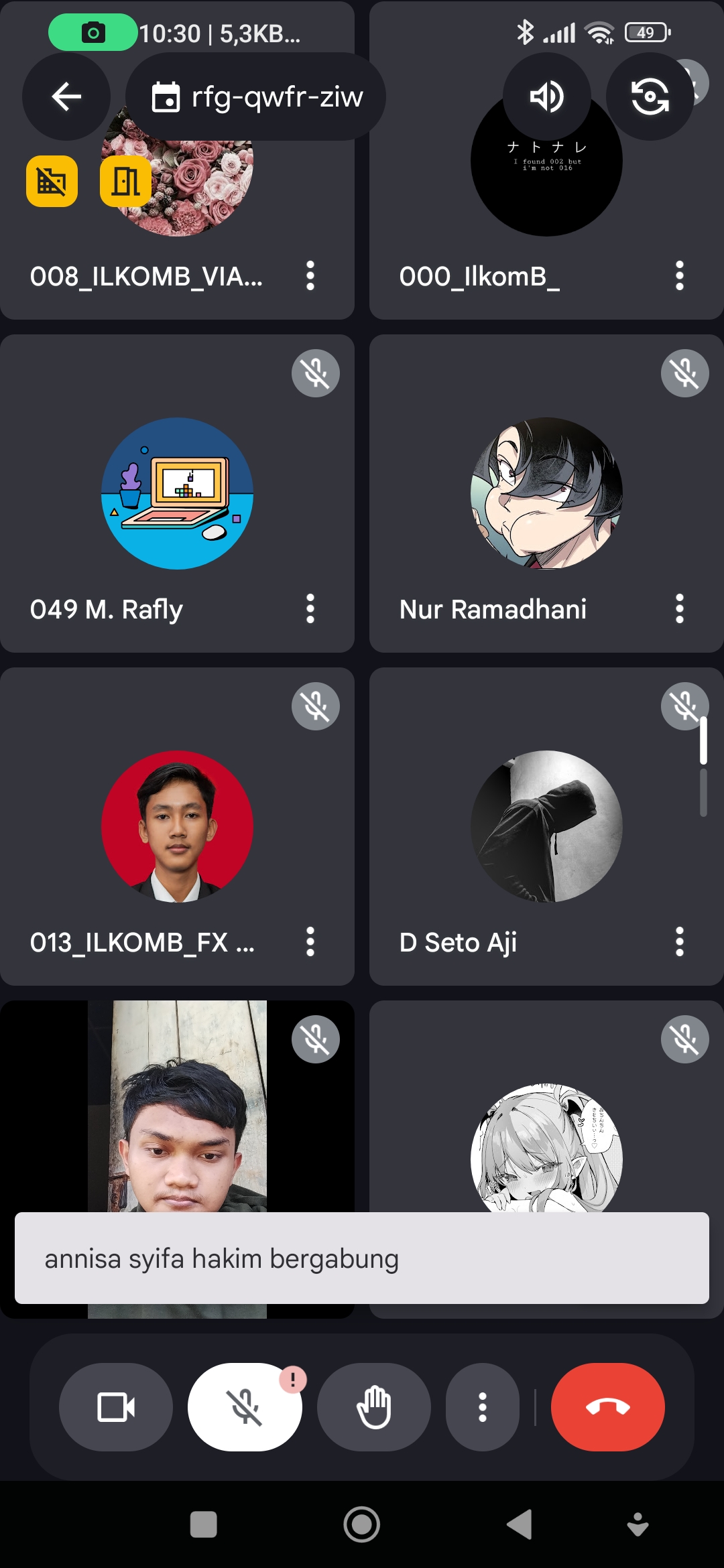Open options for 000_IlkomB_ participant

tap(679, 275)
